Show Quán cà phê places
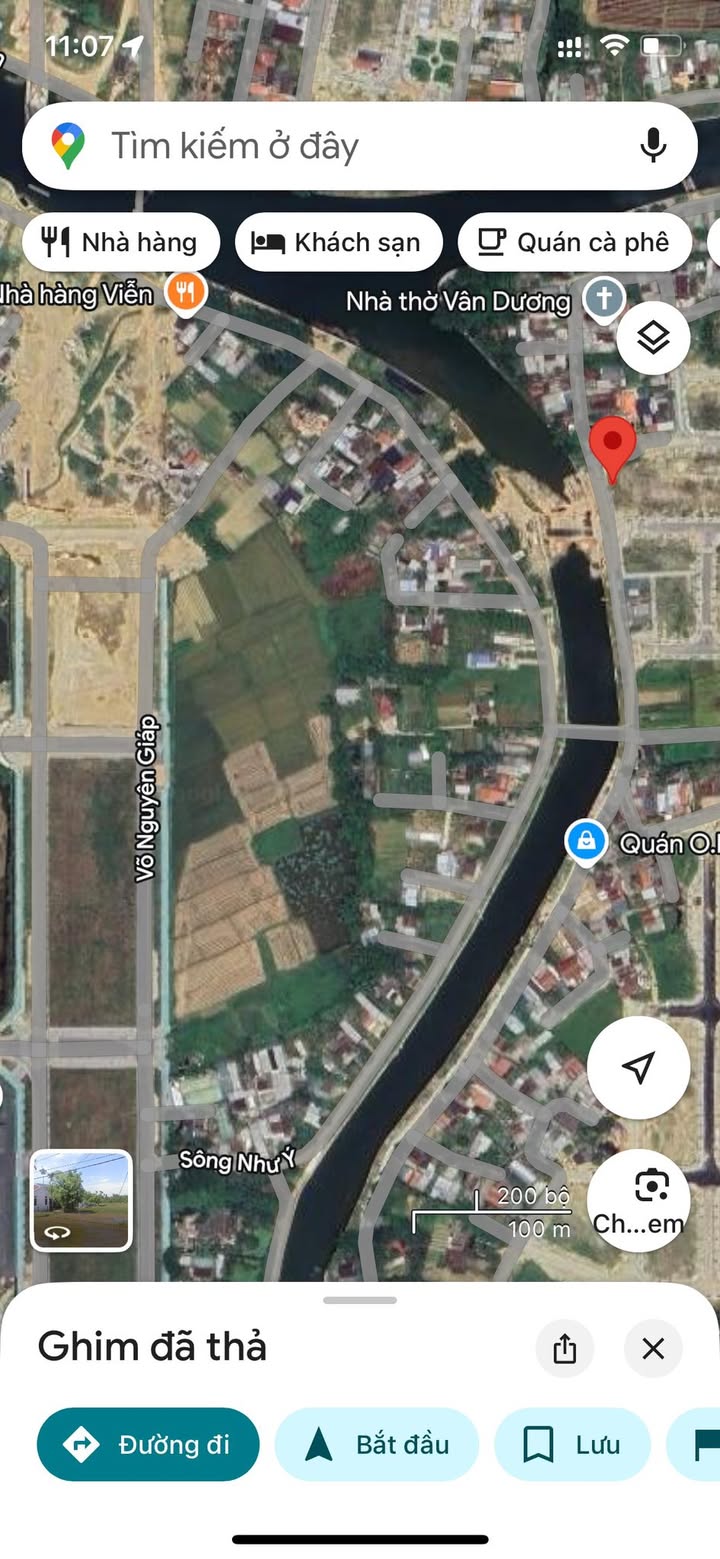Screen dimensions: 720x1559 [x=575, y=242]
